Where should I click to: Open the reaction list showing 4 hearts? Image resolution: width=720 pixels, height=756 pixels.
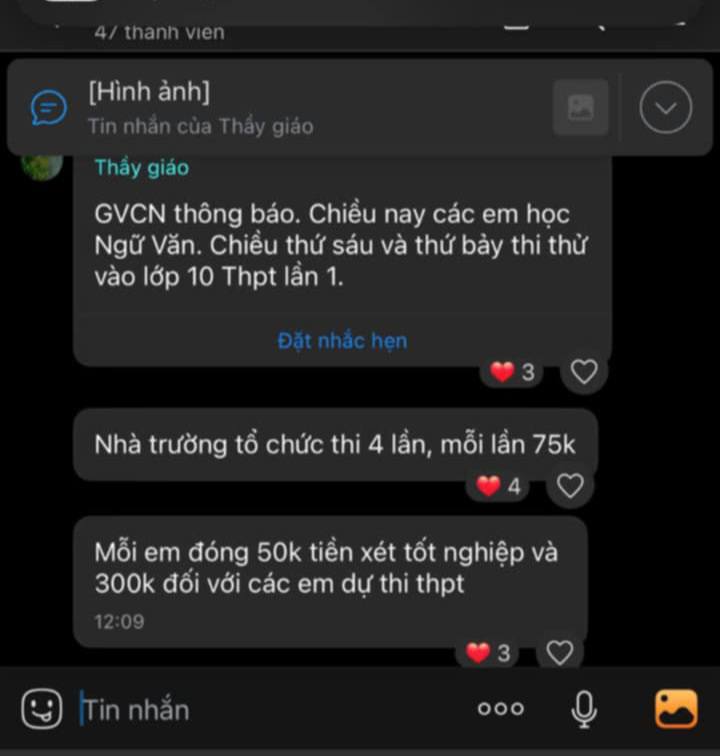pyautogui.click(x=495, y=485)
